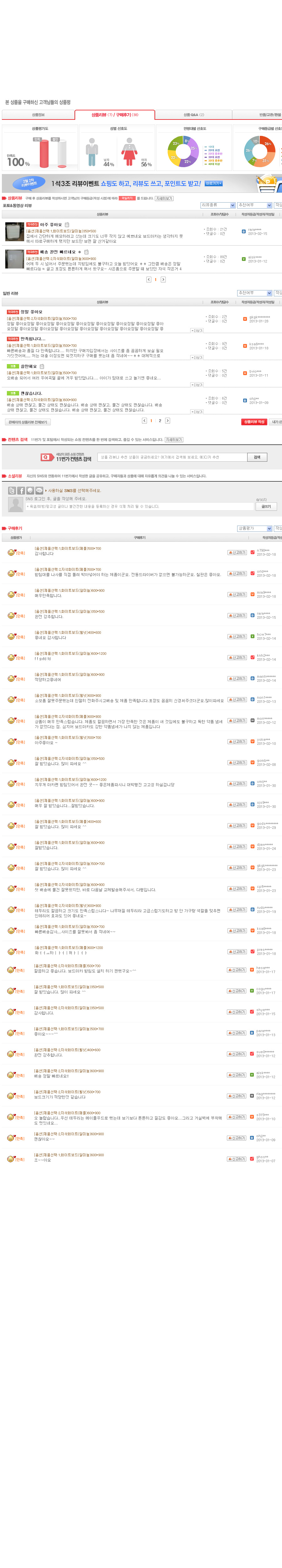Open the 상품평가 filter dropdown
Screen dimensions: 282x1568
254,528
